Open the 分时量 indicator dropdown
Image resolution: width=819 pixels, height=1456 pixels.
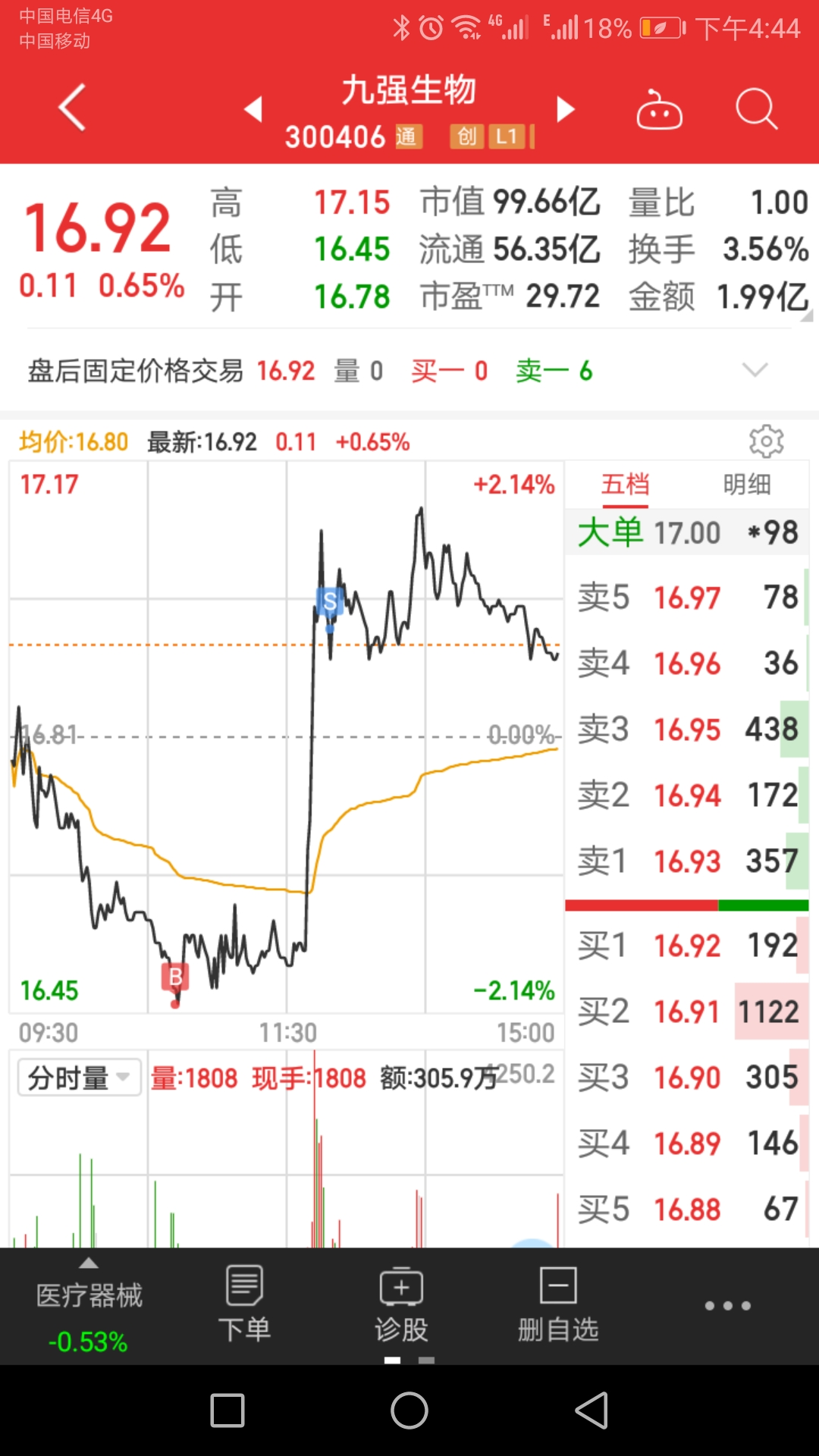(80, 1078)
